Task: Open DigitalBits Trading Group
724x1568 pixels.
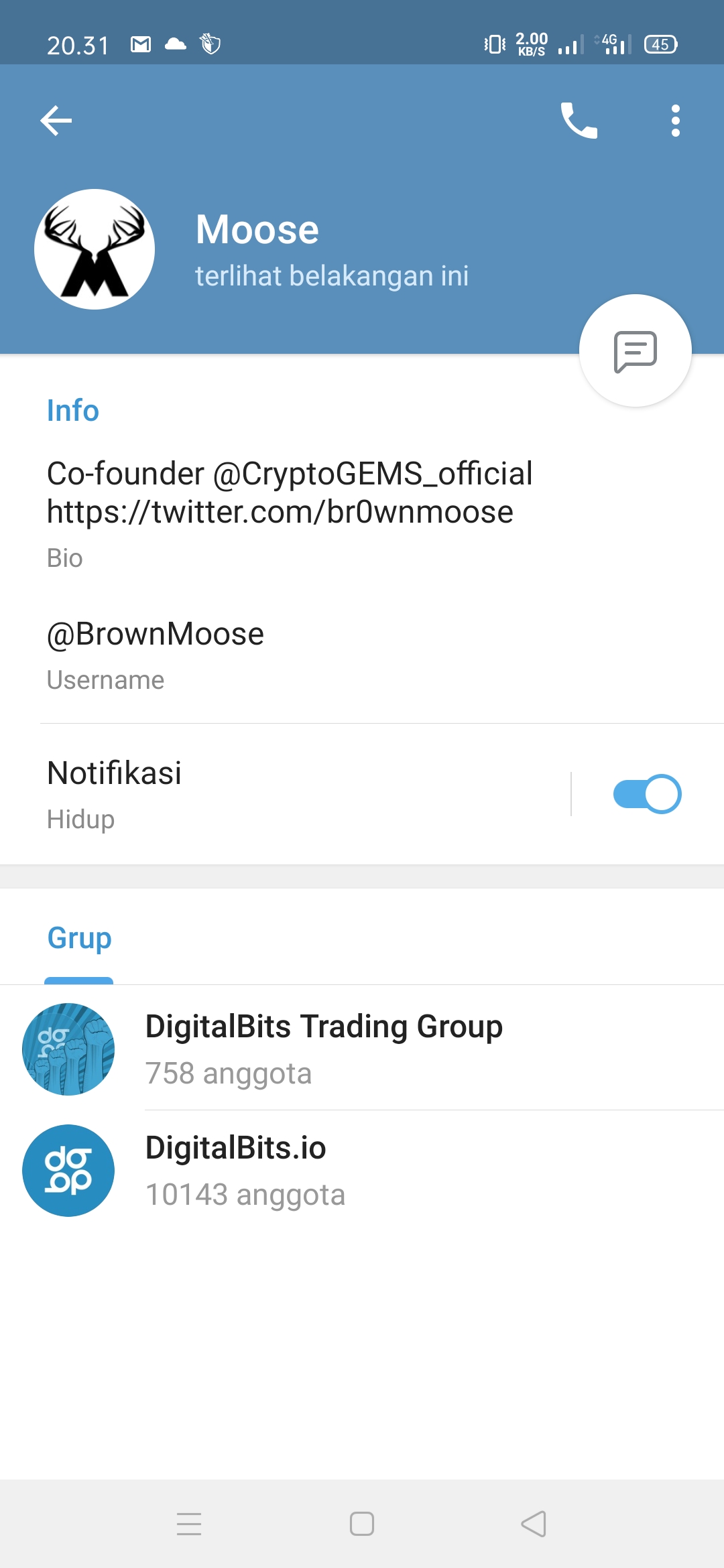Action: point(362,1049)
